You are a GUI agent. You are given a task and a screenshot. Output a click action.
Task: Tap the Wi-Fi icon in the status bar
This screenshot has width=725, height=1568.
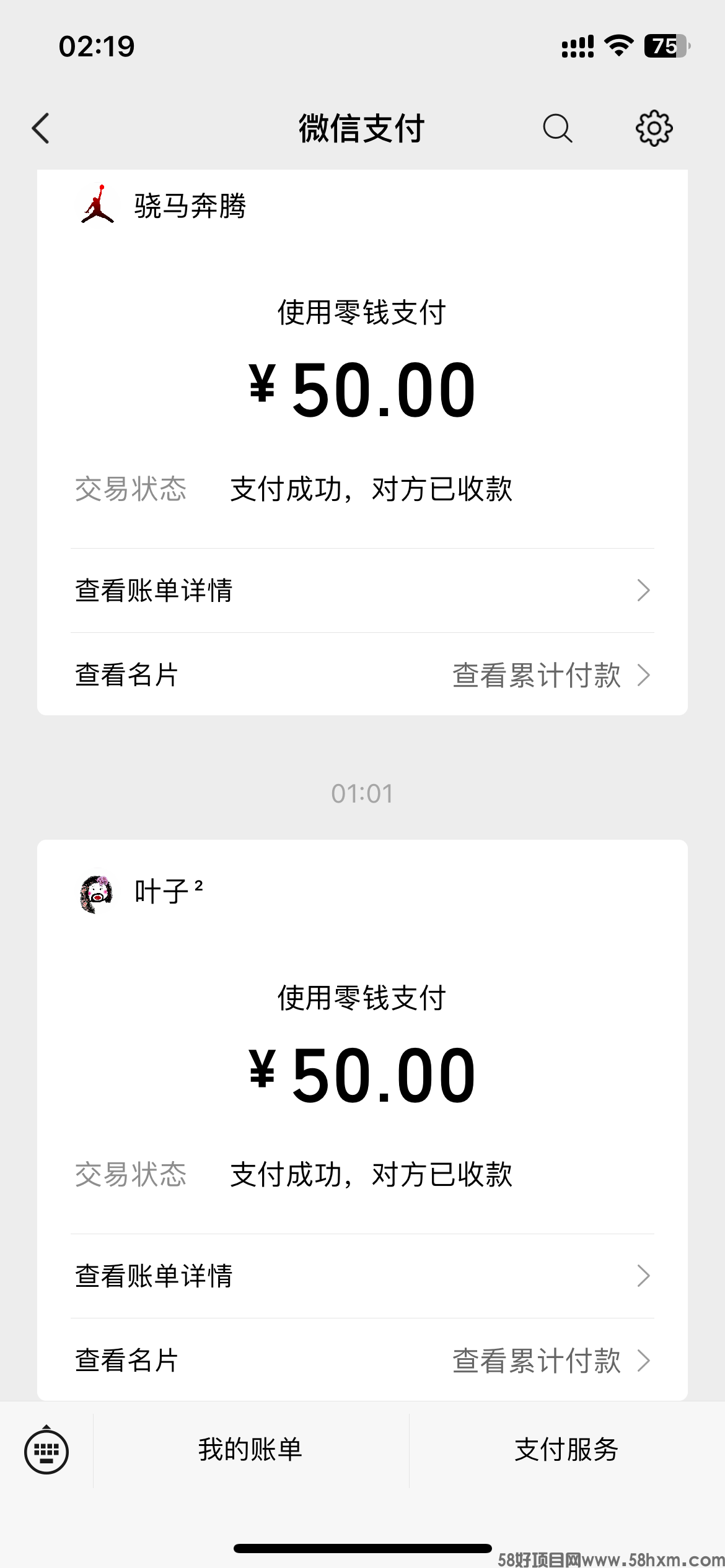point(618,45)
